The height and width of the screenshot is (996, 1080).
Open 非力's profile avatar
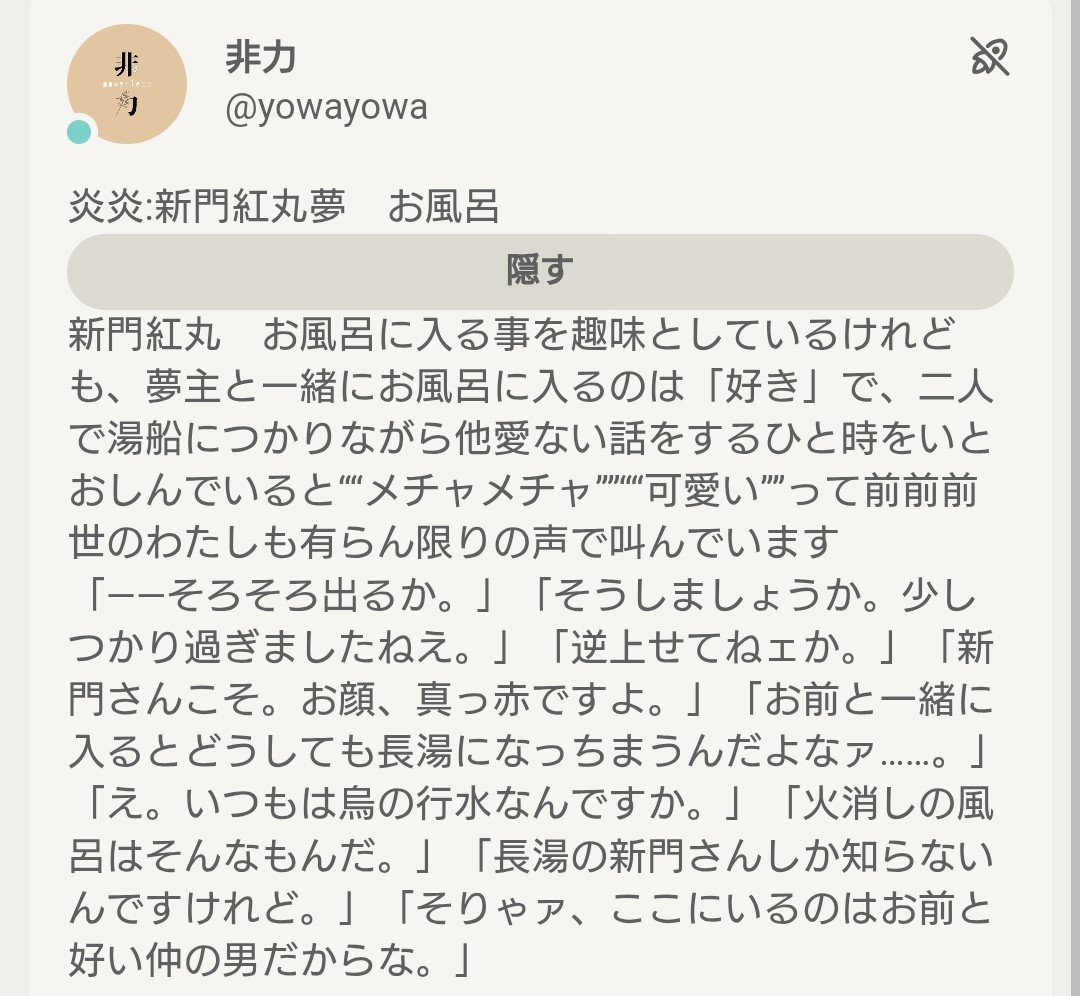click(127, 84)
